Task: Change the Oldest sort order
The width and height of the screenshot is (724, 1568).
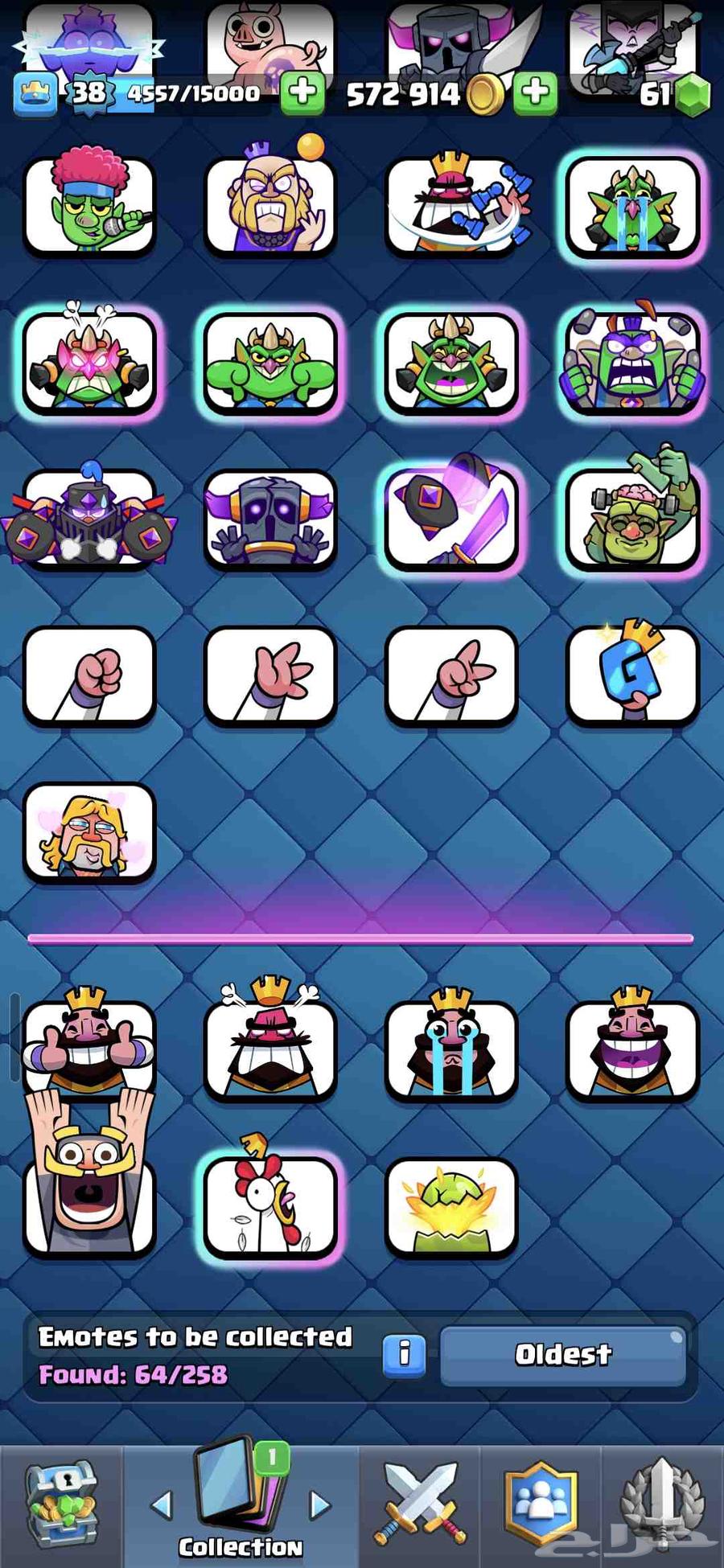Action: tap(563, 1355)
